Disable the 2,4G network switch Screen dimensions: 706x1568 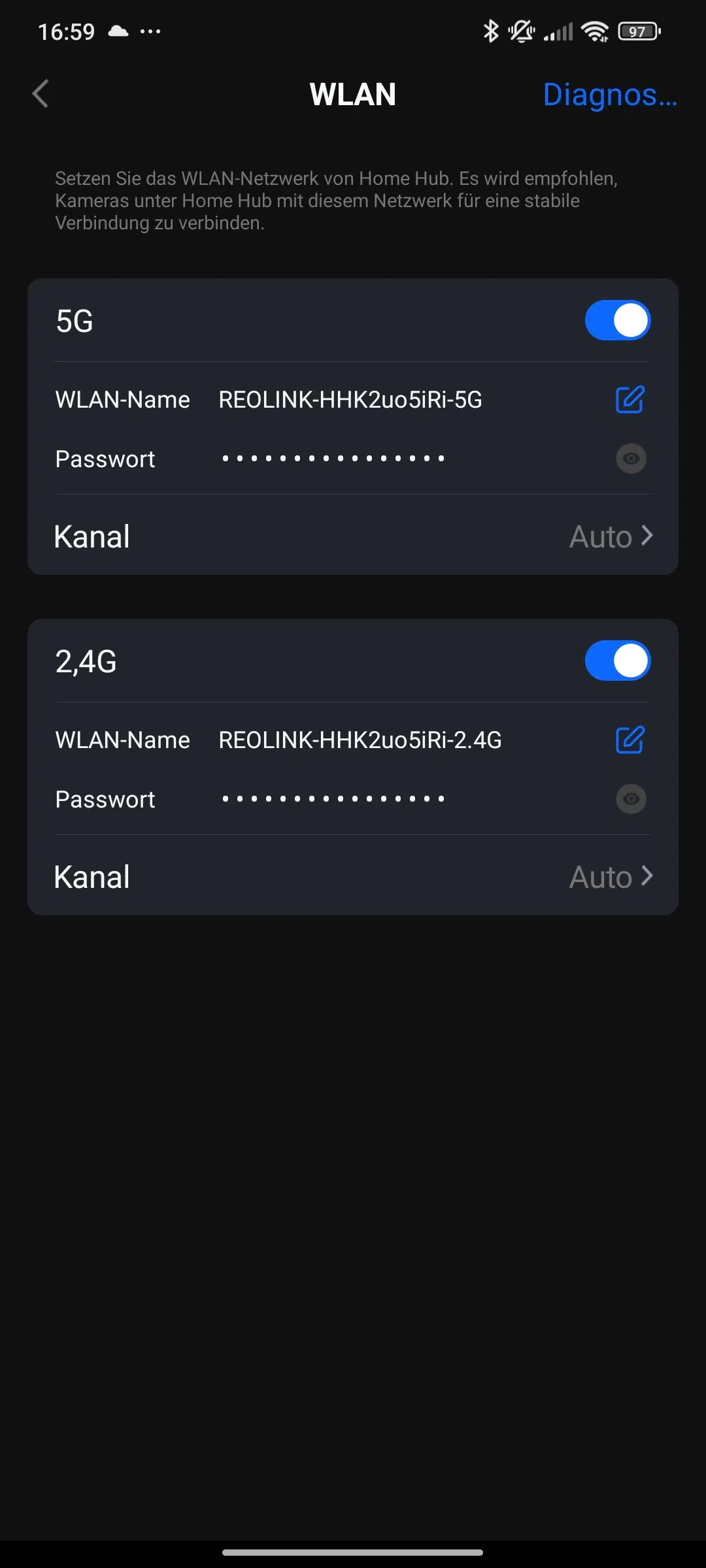click(618, 661)
